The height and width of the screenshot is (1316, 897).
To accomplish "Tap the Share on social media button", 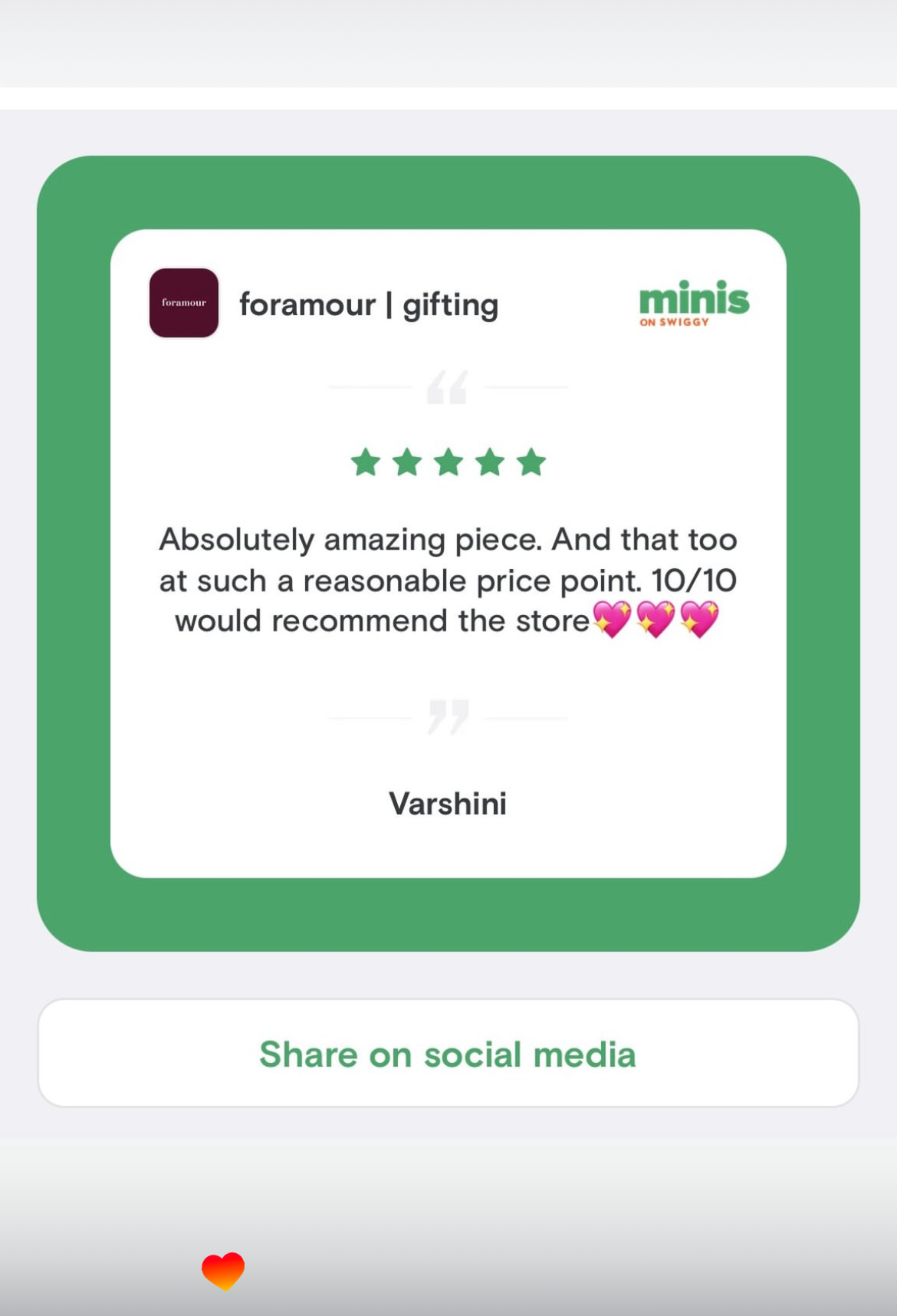I will pos(448,1054).
